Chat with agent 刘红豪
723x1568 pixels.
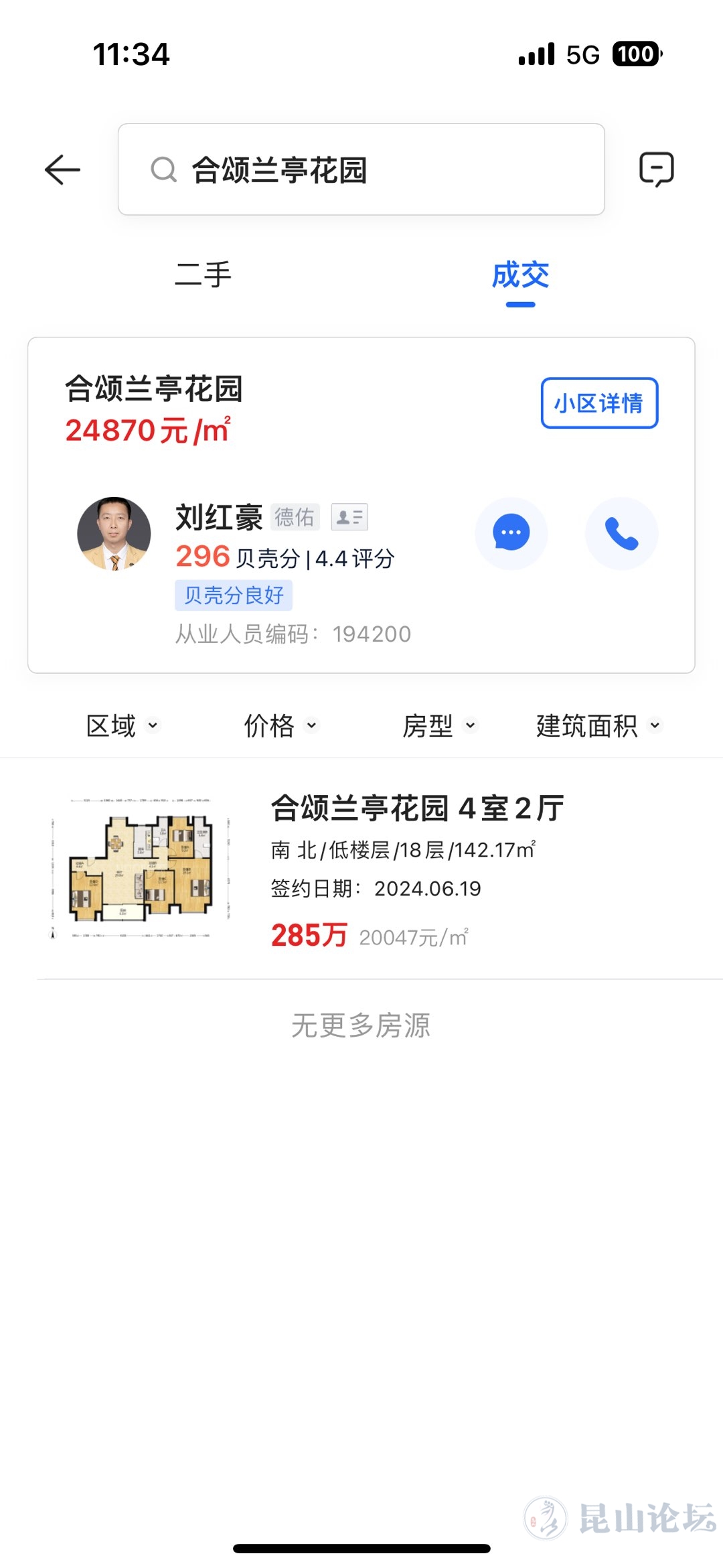tap(511, 533)
